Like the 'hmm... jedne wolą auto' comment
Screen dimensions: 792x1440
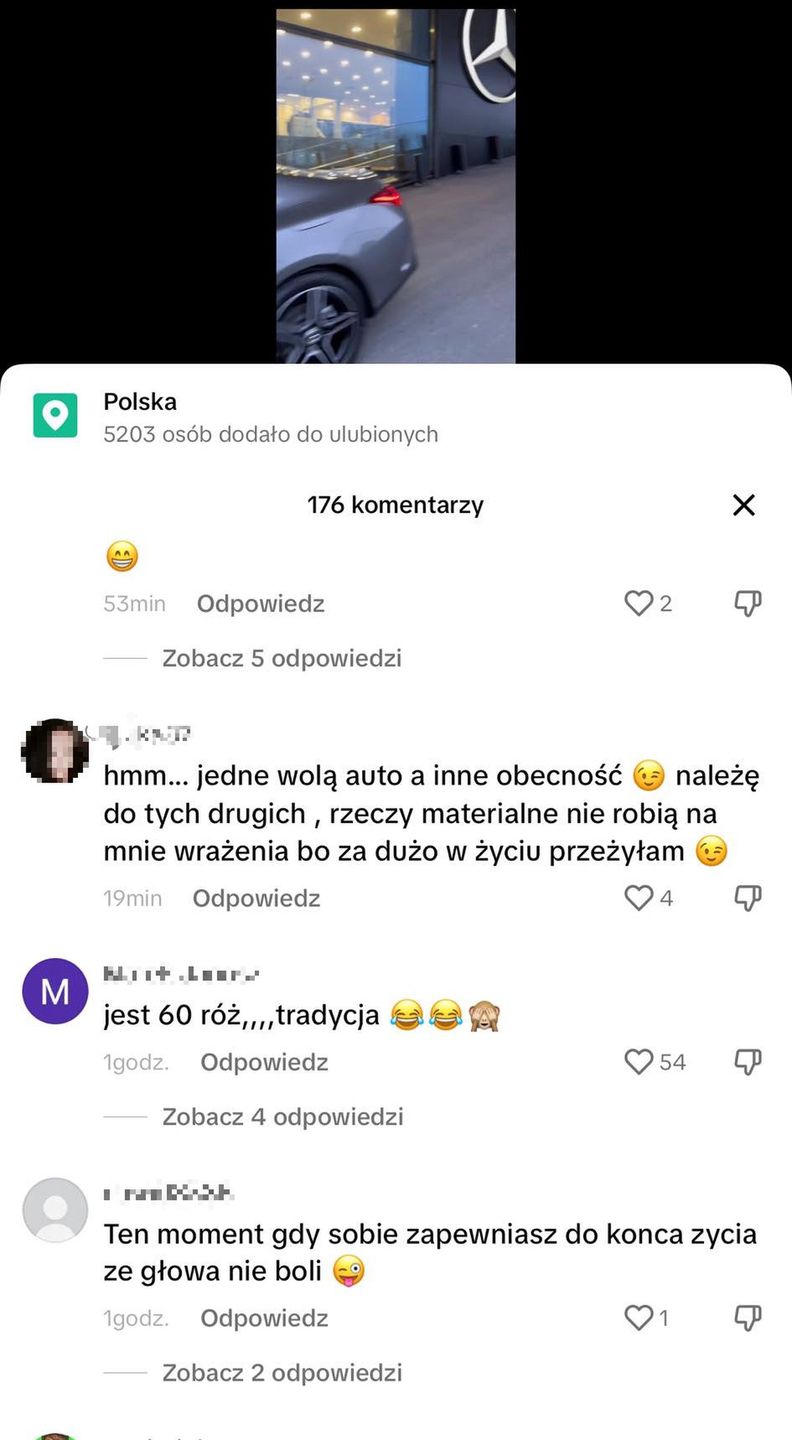(x=639, y=898)
